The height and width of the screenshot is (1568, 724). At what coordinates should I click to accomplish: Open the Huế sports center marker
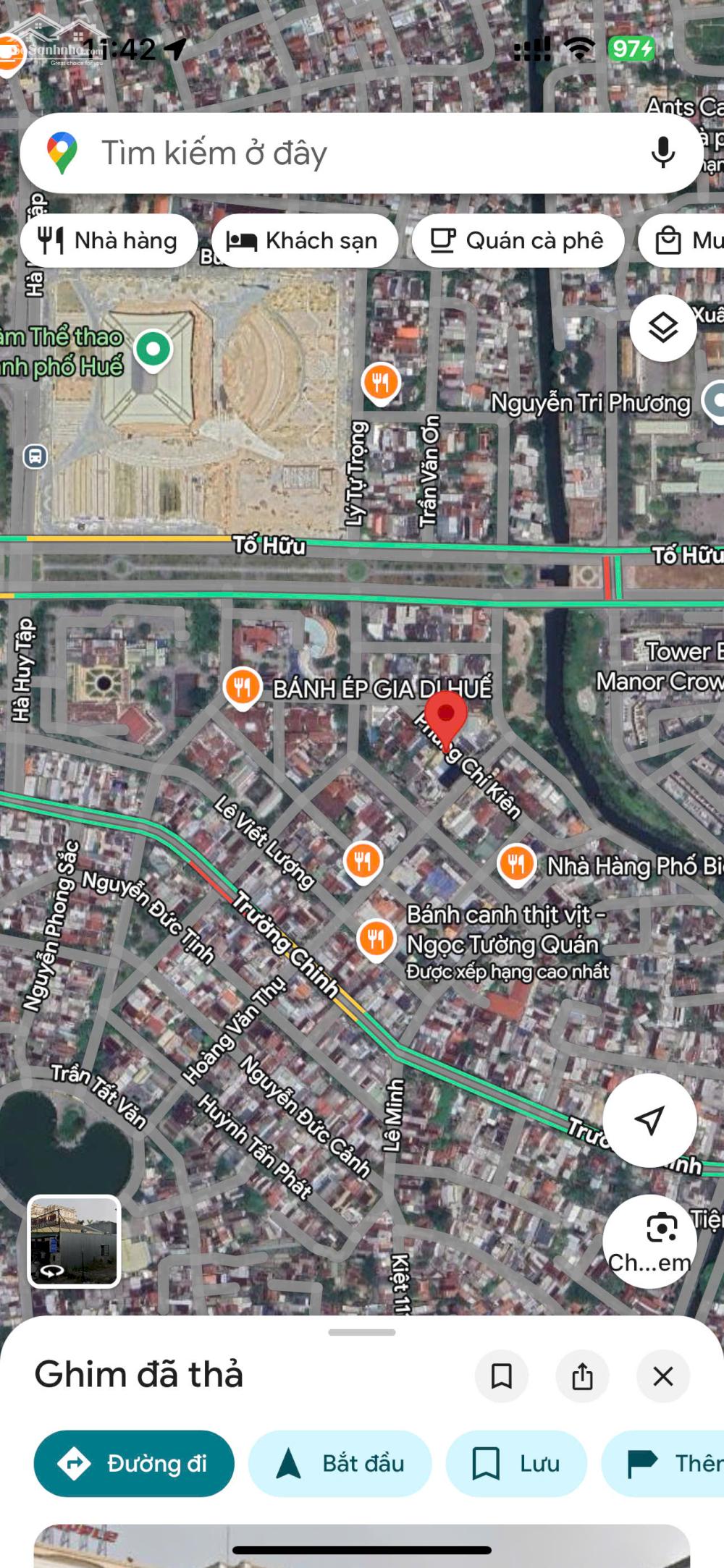(x=153, y=349)
